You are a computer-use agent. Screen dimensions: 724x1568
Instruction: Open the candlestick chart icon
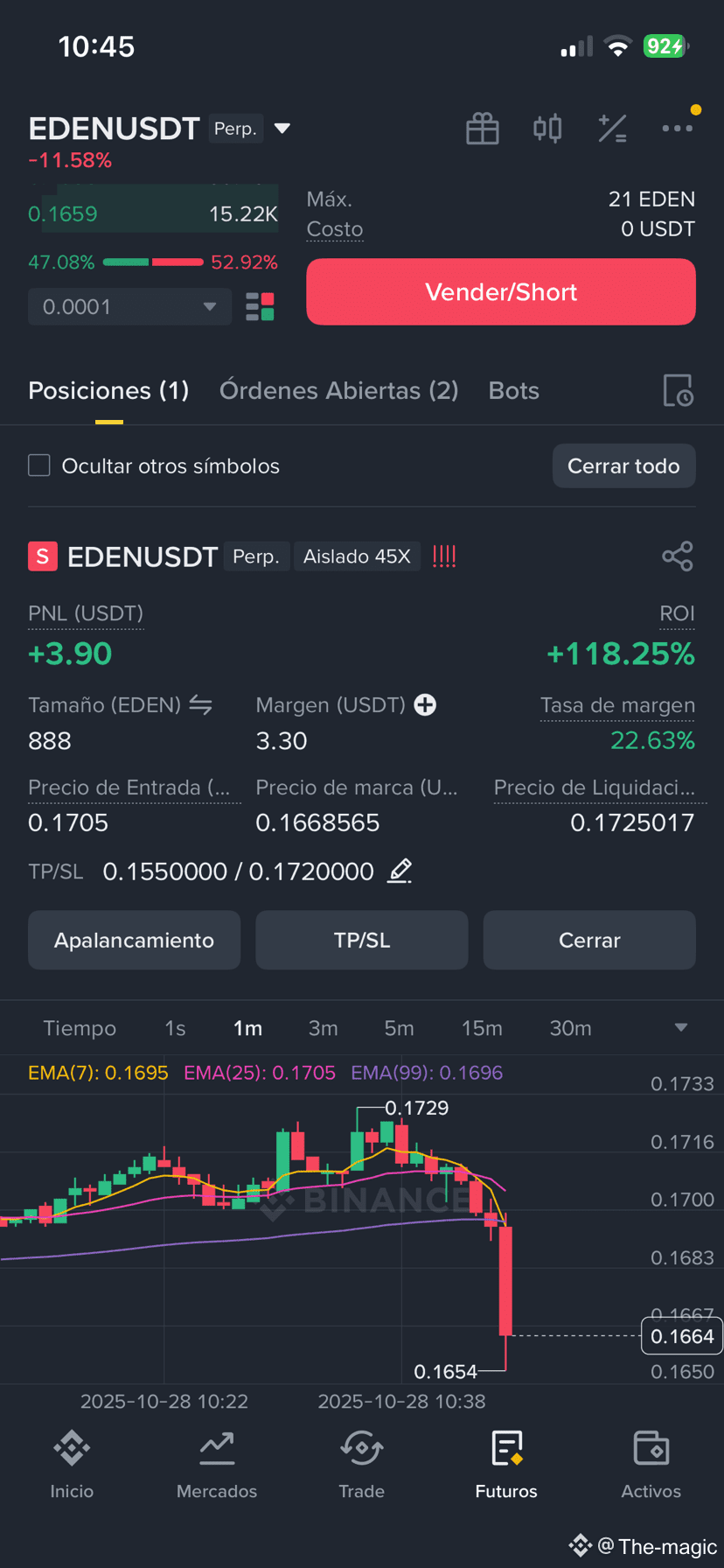547,129
